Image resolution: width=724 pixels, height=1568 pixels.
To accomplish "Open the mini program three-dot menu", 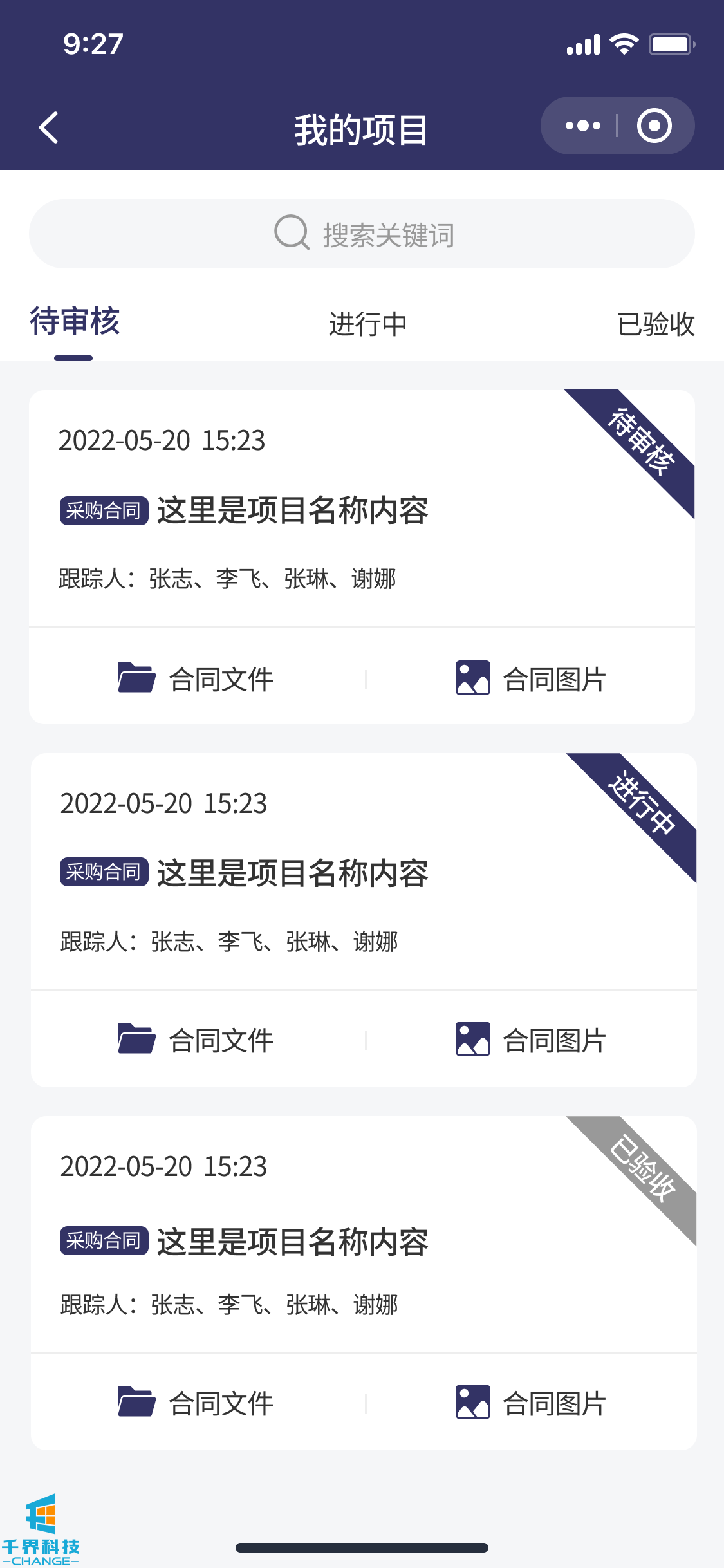I will (582, 126).
